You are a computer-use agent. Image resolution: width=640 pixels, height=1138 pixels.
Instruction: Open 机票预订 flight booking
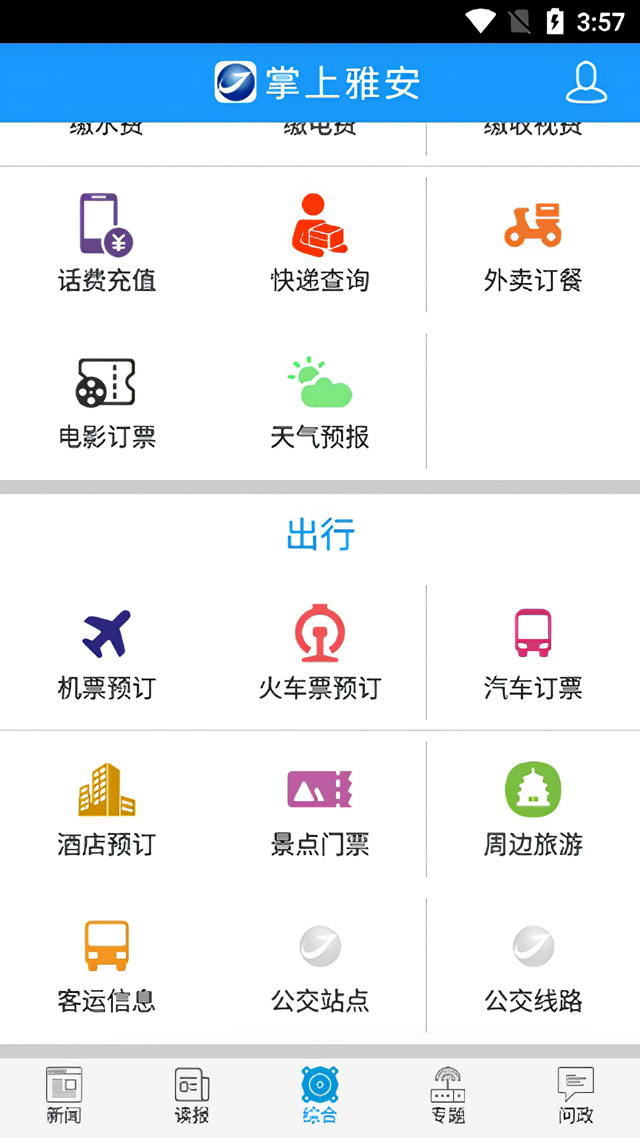tap(107, 654)
